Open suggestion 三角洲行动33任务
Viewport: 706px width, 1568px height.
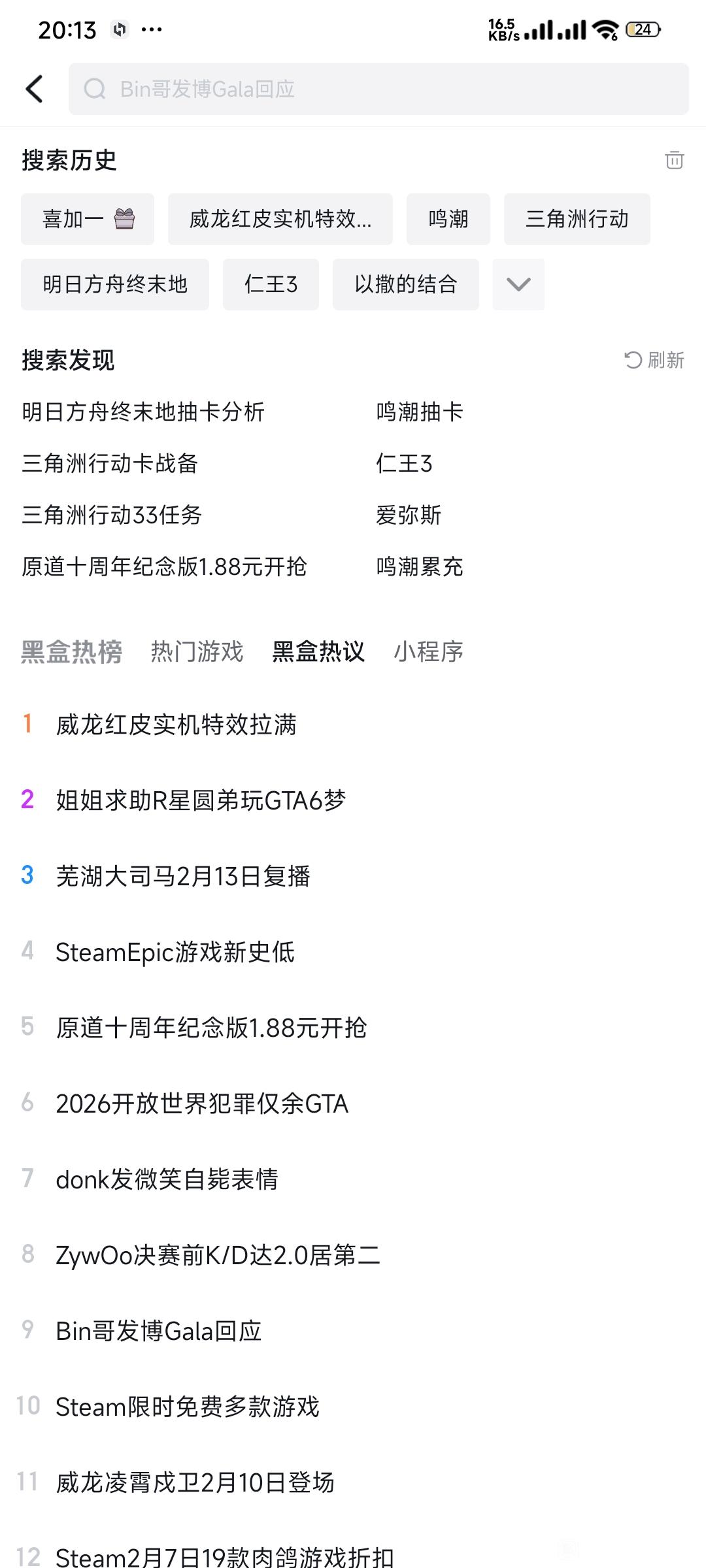click(112, 515)
